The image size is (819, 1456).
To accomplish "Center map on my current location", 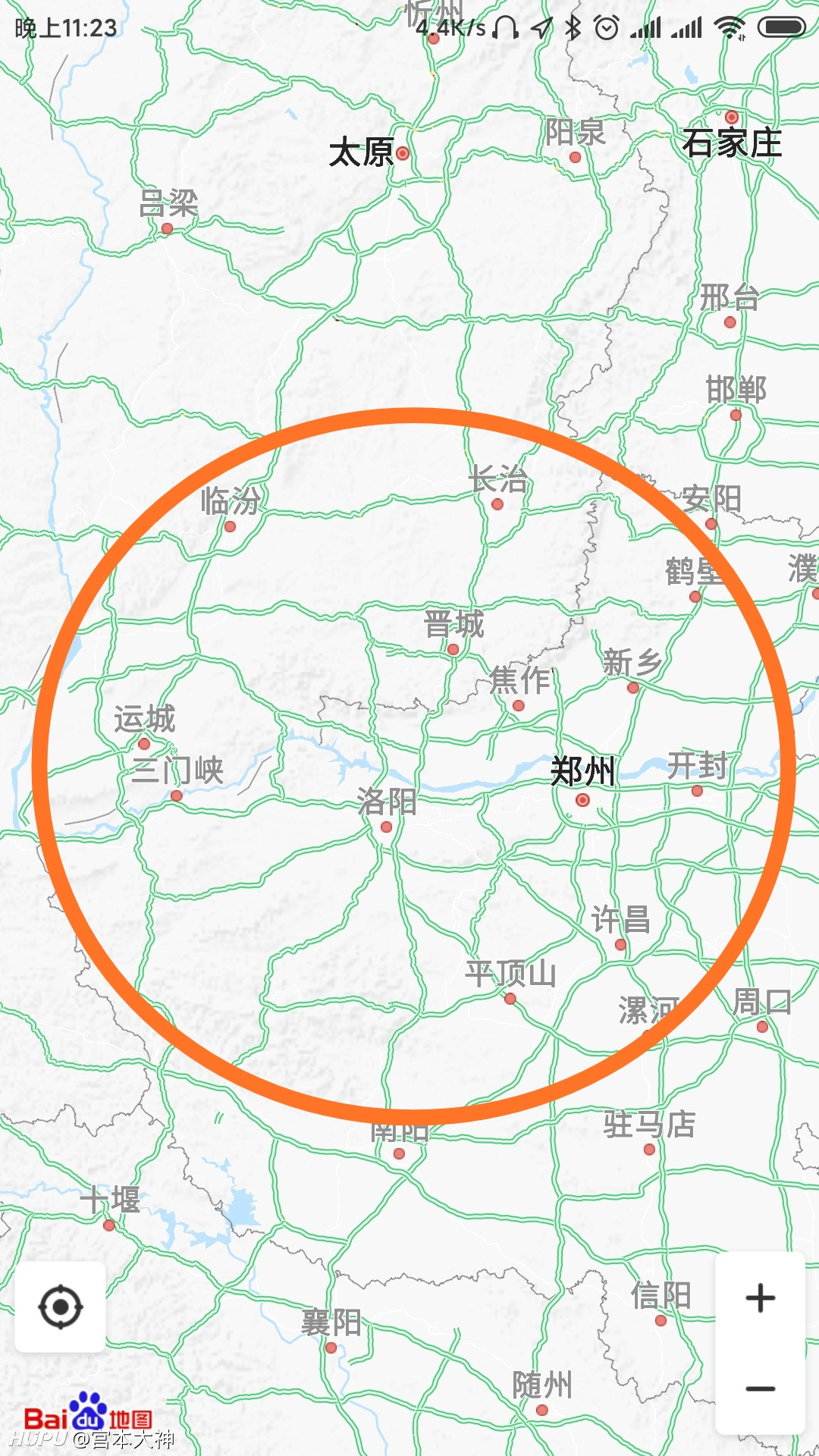I will pyautogui.click(x=61, y=1307).
